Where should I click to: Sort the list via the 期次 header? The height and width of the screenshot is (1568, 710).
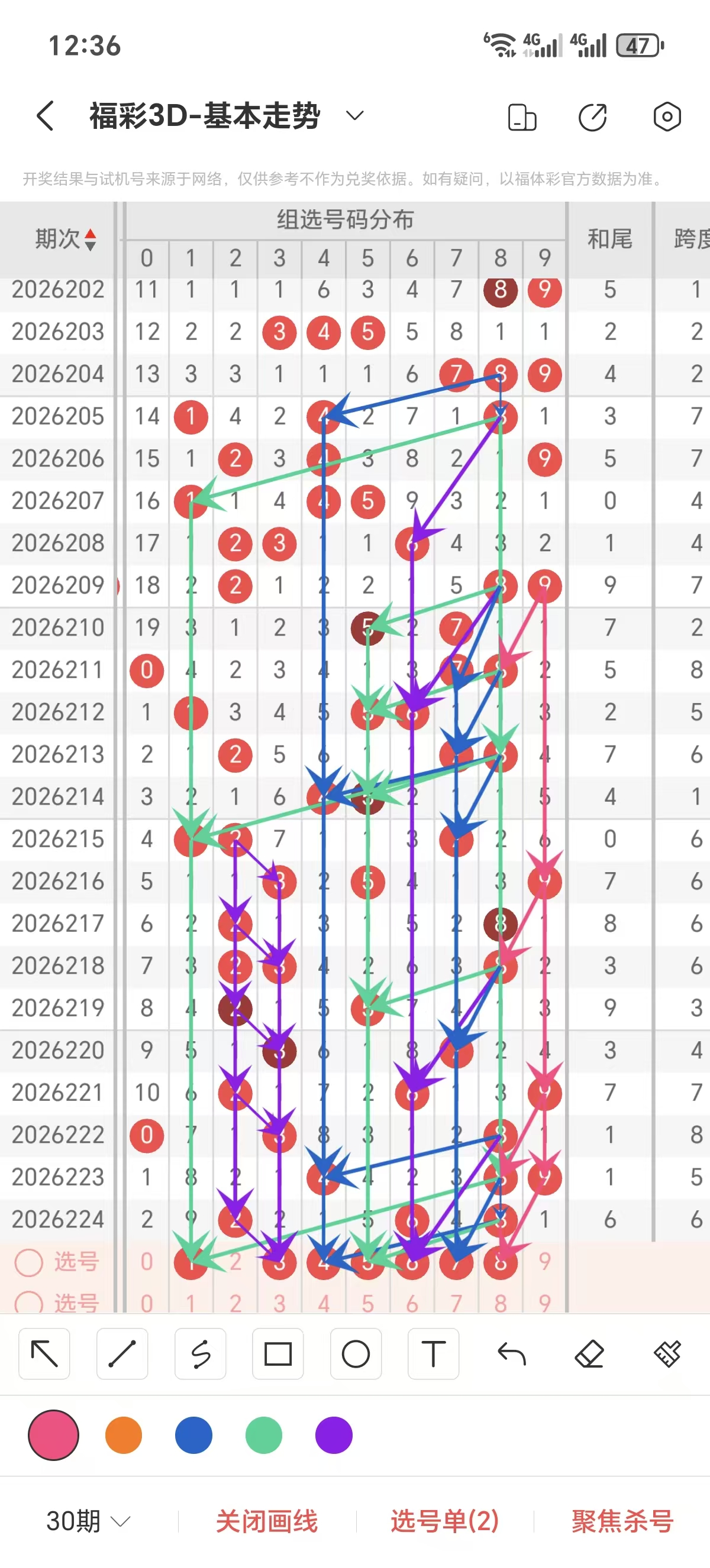pos(65,239)
